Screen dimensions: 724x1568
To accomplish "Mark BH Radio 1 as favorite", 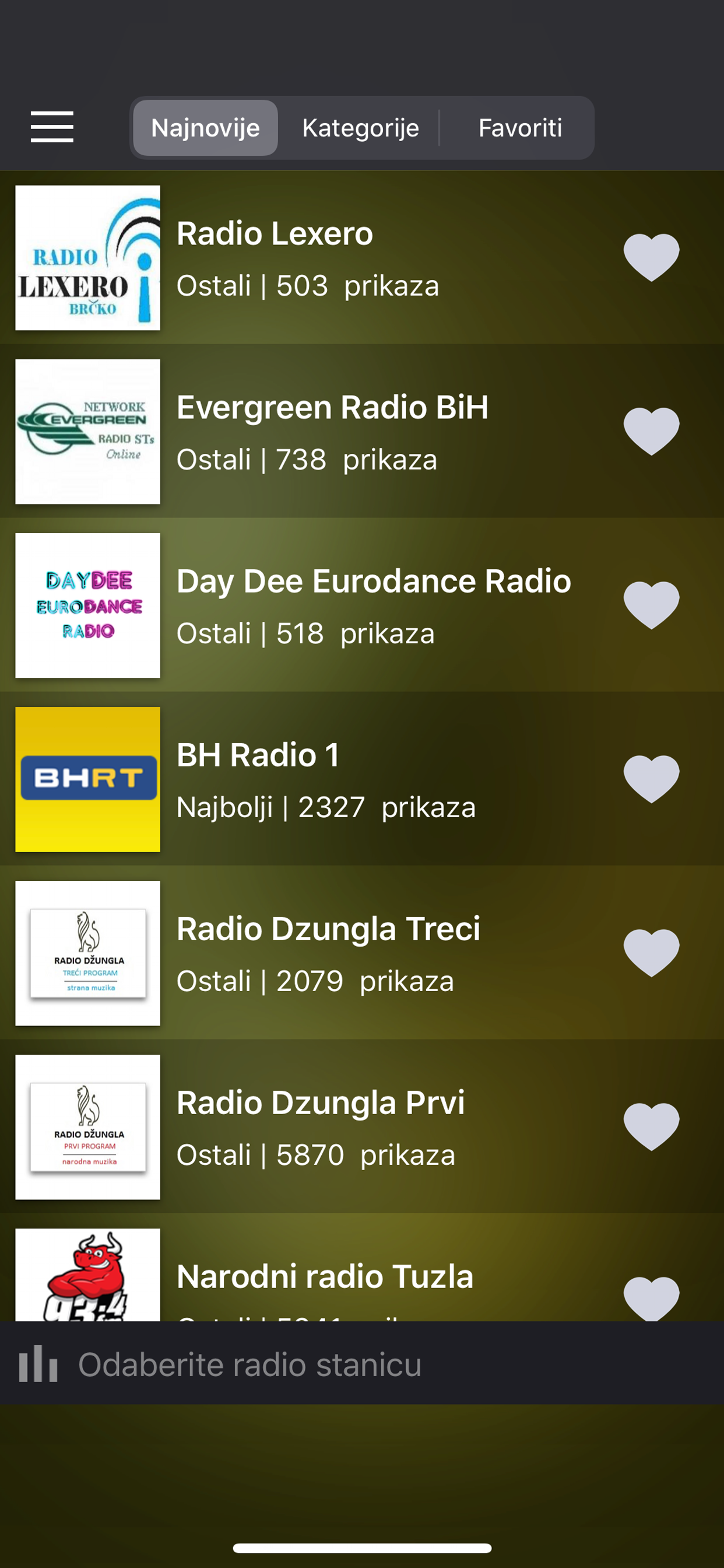I will click(x=652, y=778).
